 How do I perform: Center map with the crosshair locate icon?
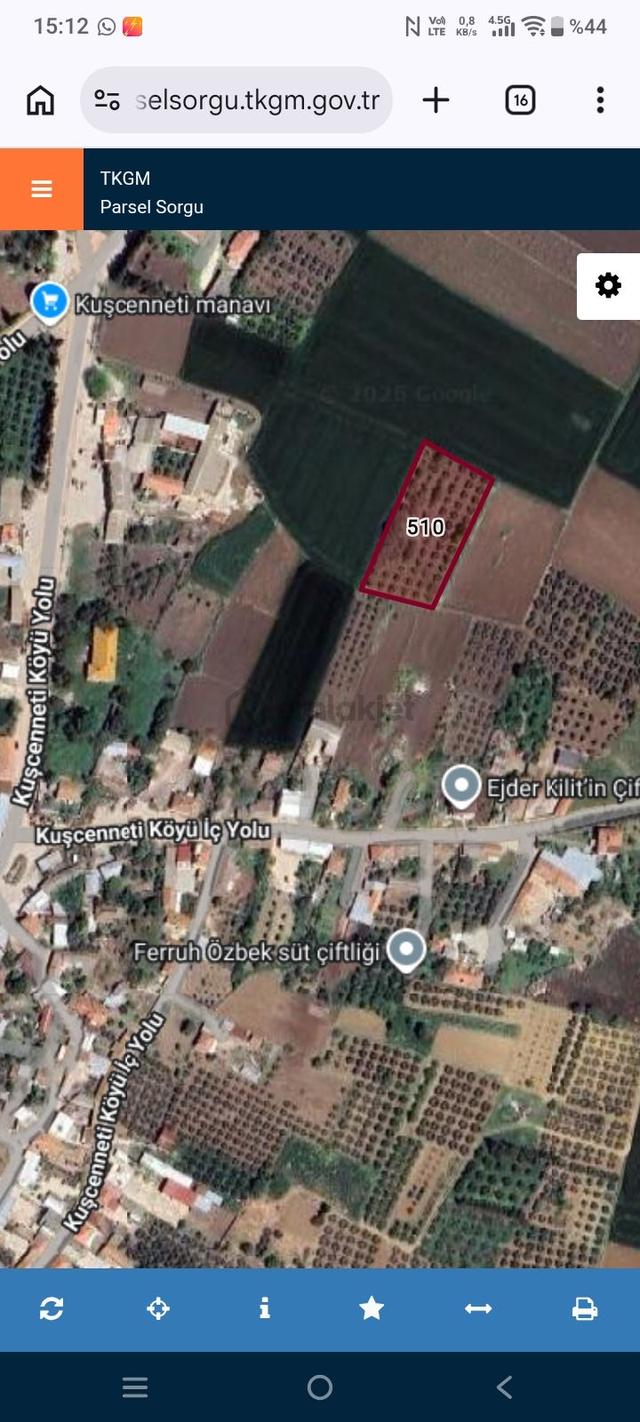158,1308
